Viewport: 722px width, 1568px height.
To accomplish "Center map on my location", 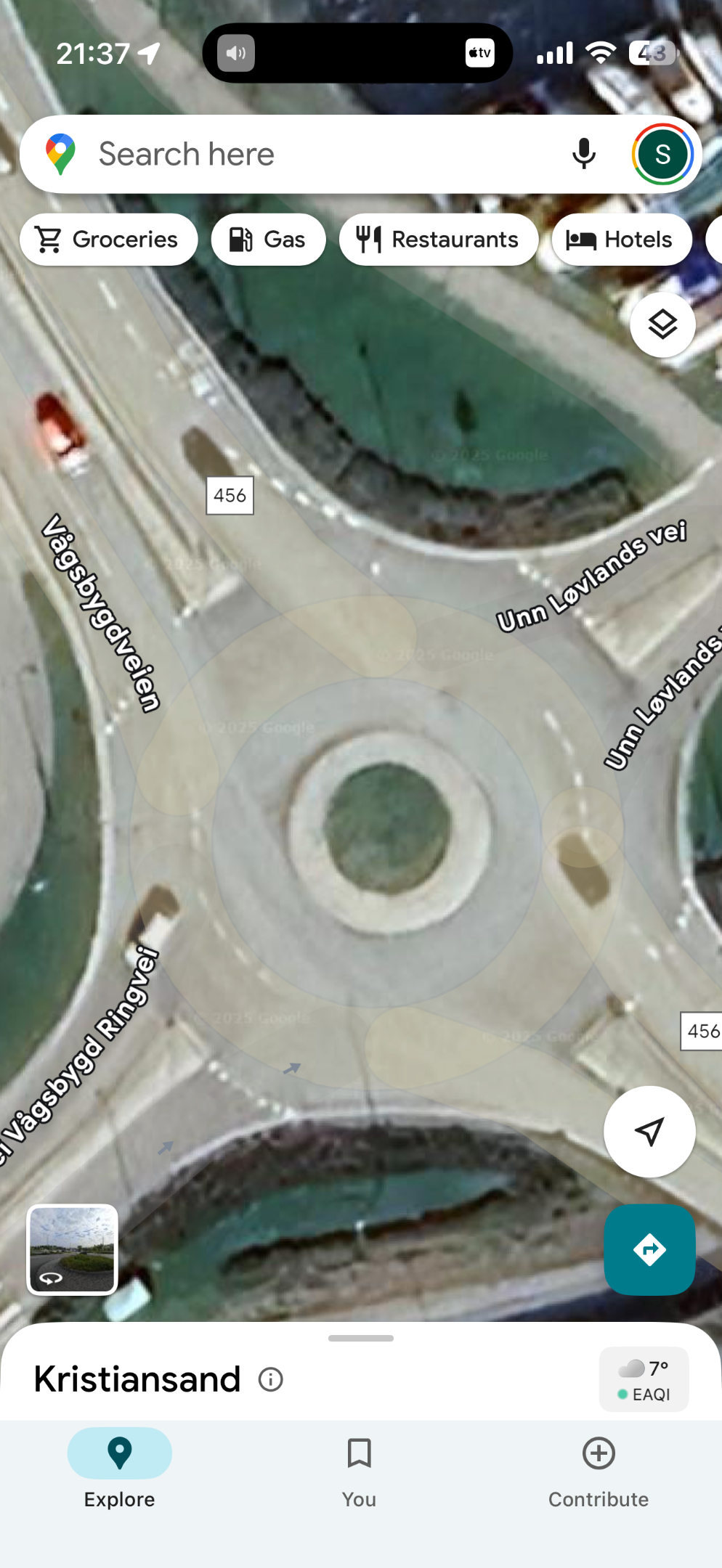I will 649,1131.
